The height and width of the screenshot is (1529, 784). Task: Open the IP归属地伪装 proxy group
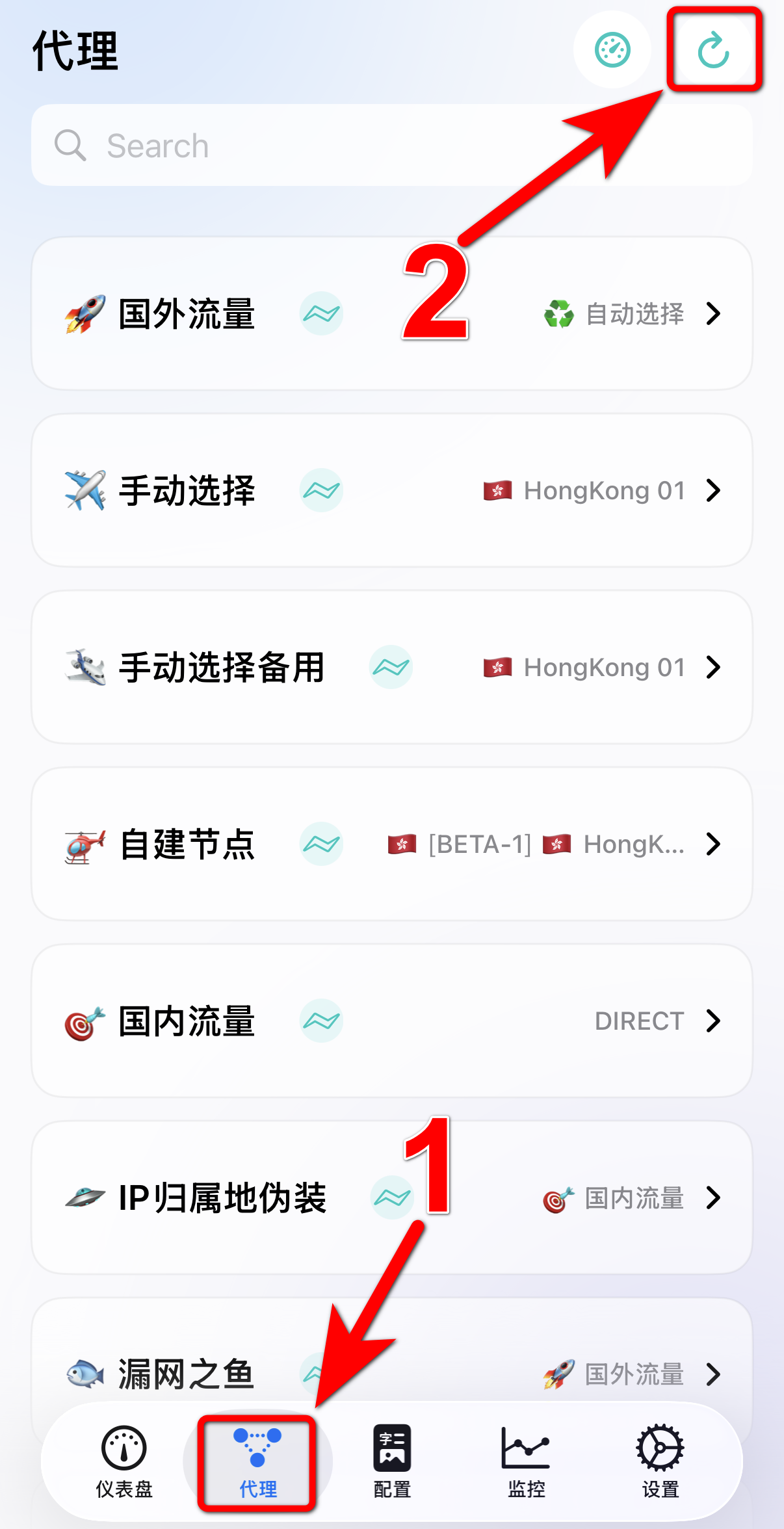coord(392,1197)
